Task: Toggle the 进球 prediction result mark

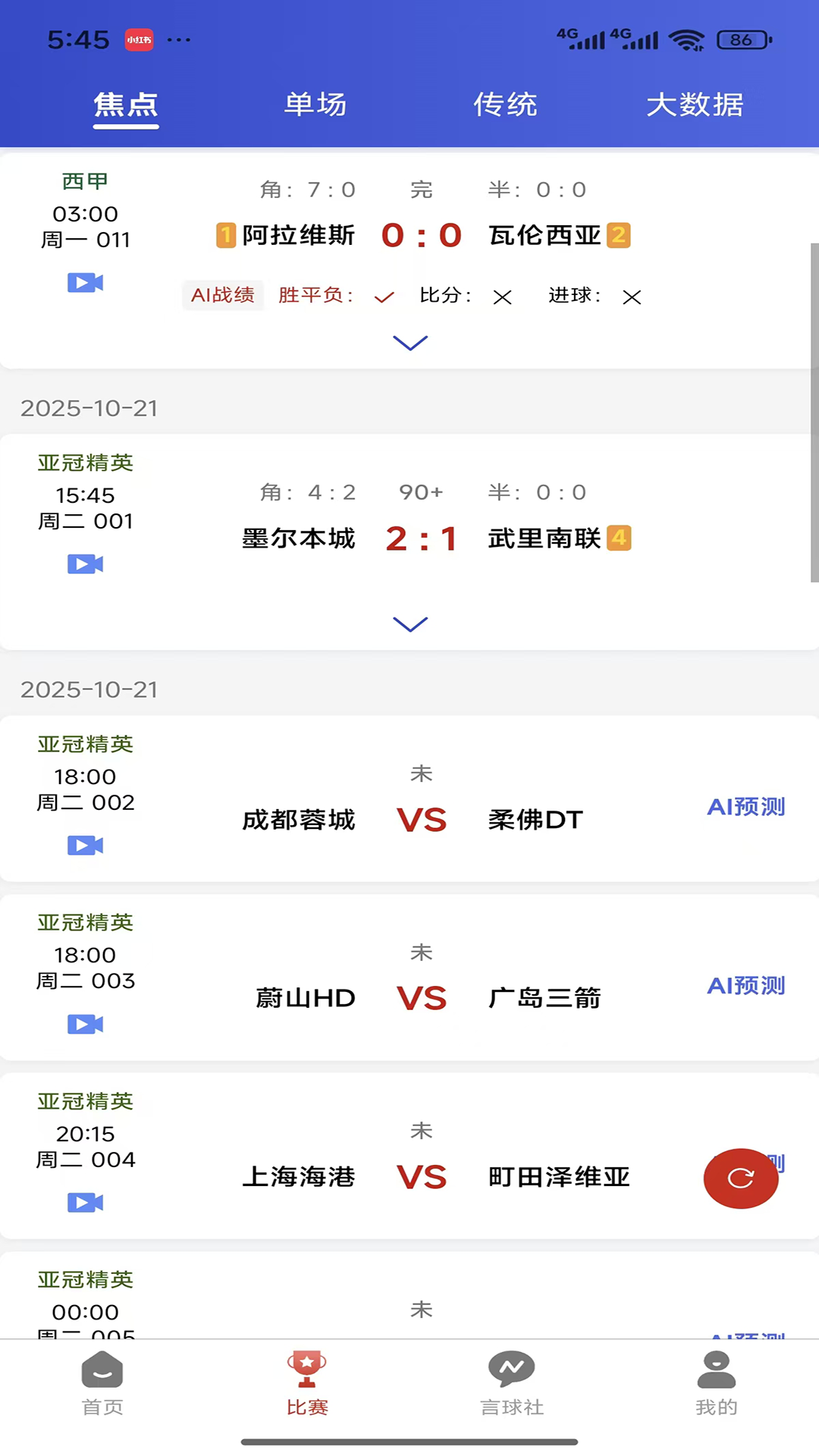Action: click(632, 297)
